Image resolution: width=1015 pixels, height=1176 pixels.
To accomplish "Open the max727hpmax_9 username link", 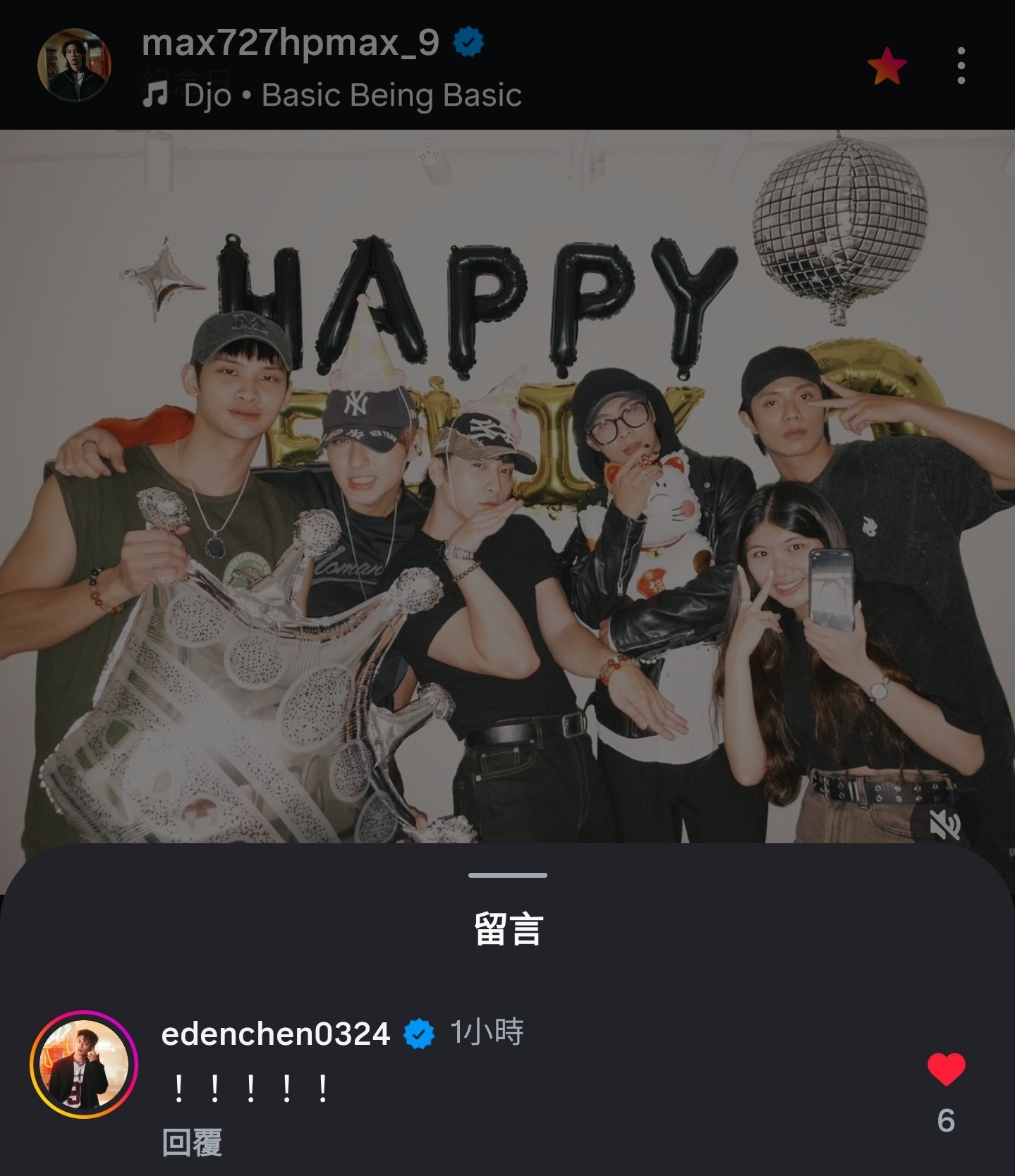I will [x=290, y=43].
